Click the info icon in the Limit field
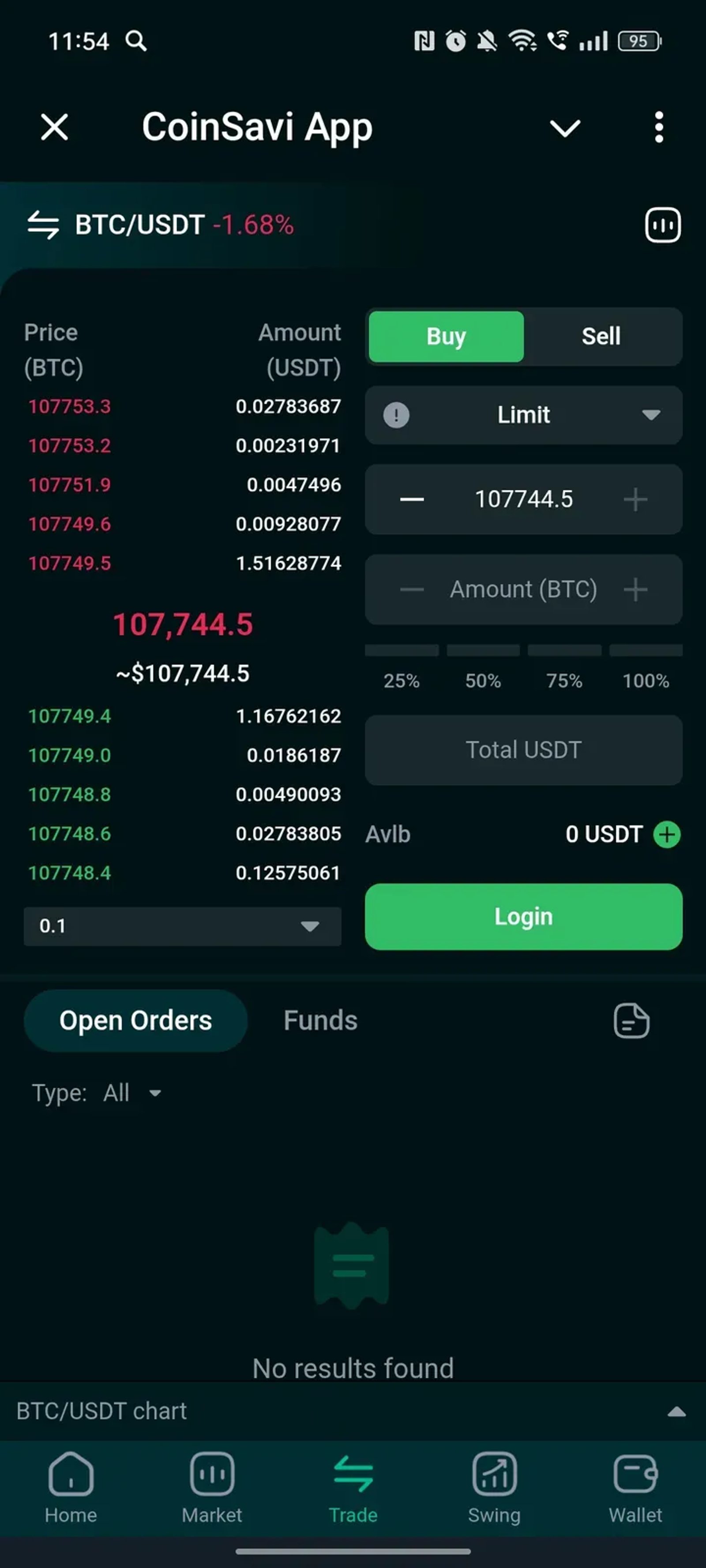The width and height of the screenshot is (706, 1568). [395, 415]
